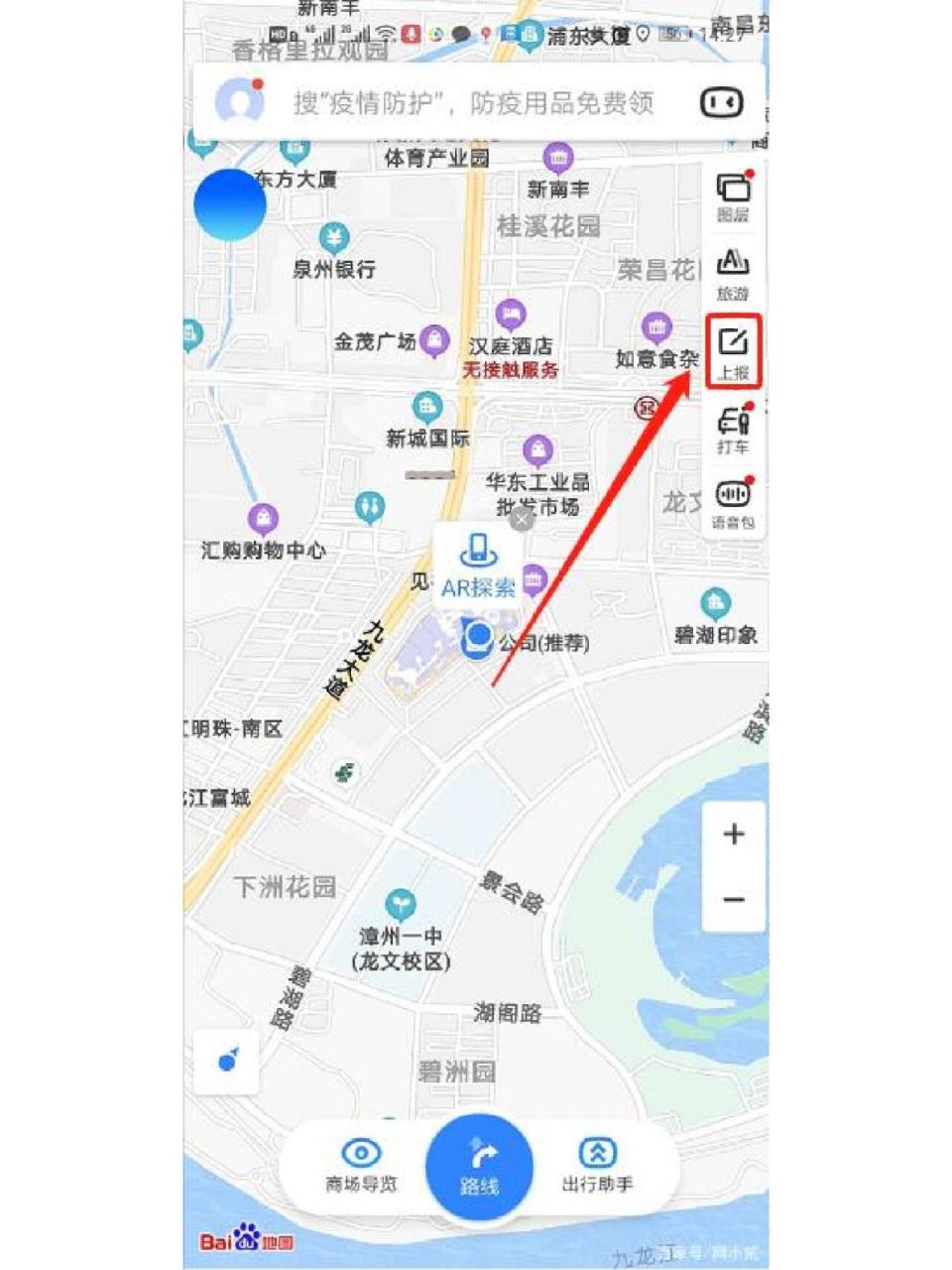The image size is (952, 1270).
Task: Tap the central 路线 route button
Action: 479,1168
